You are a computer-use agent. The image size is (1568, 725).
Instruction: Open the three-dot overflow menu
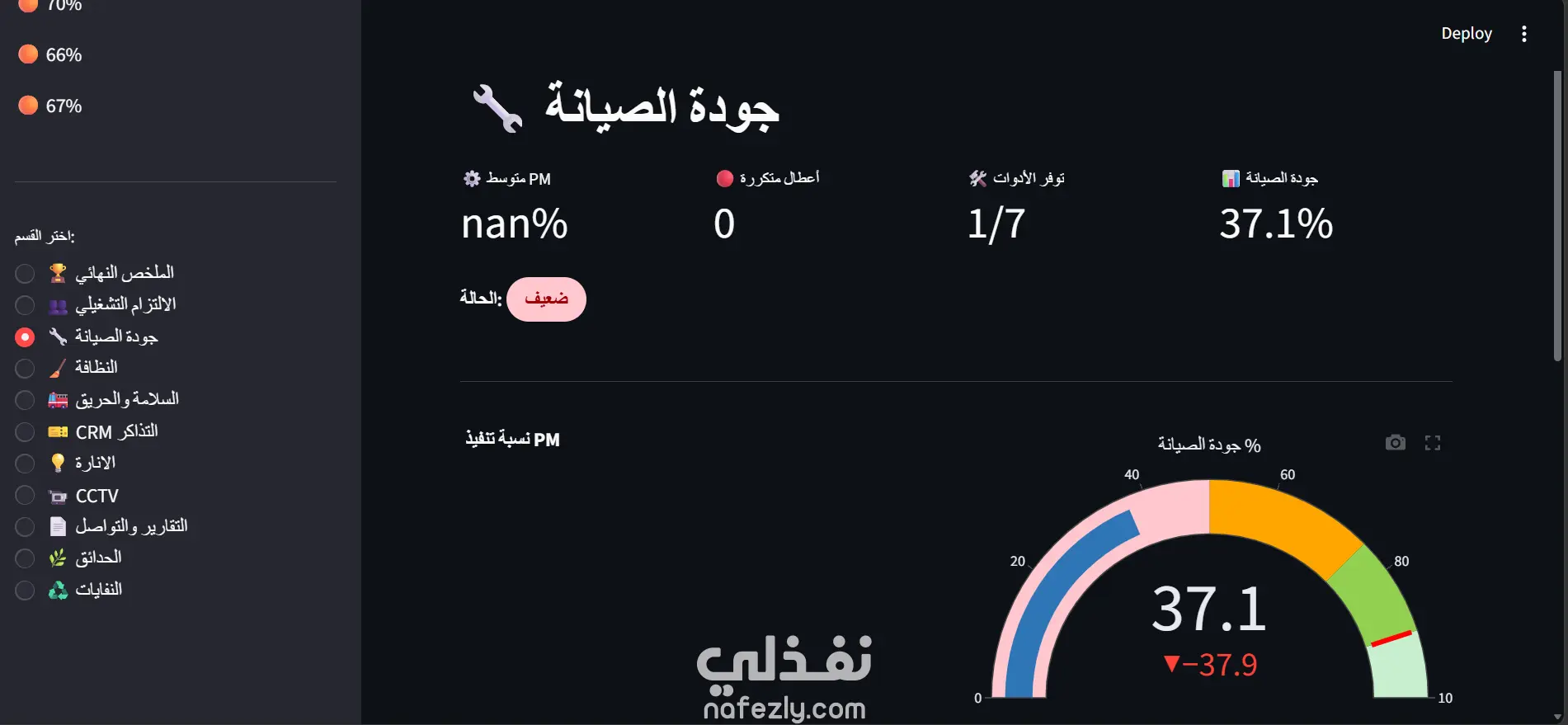(1523, 34)
